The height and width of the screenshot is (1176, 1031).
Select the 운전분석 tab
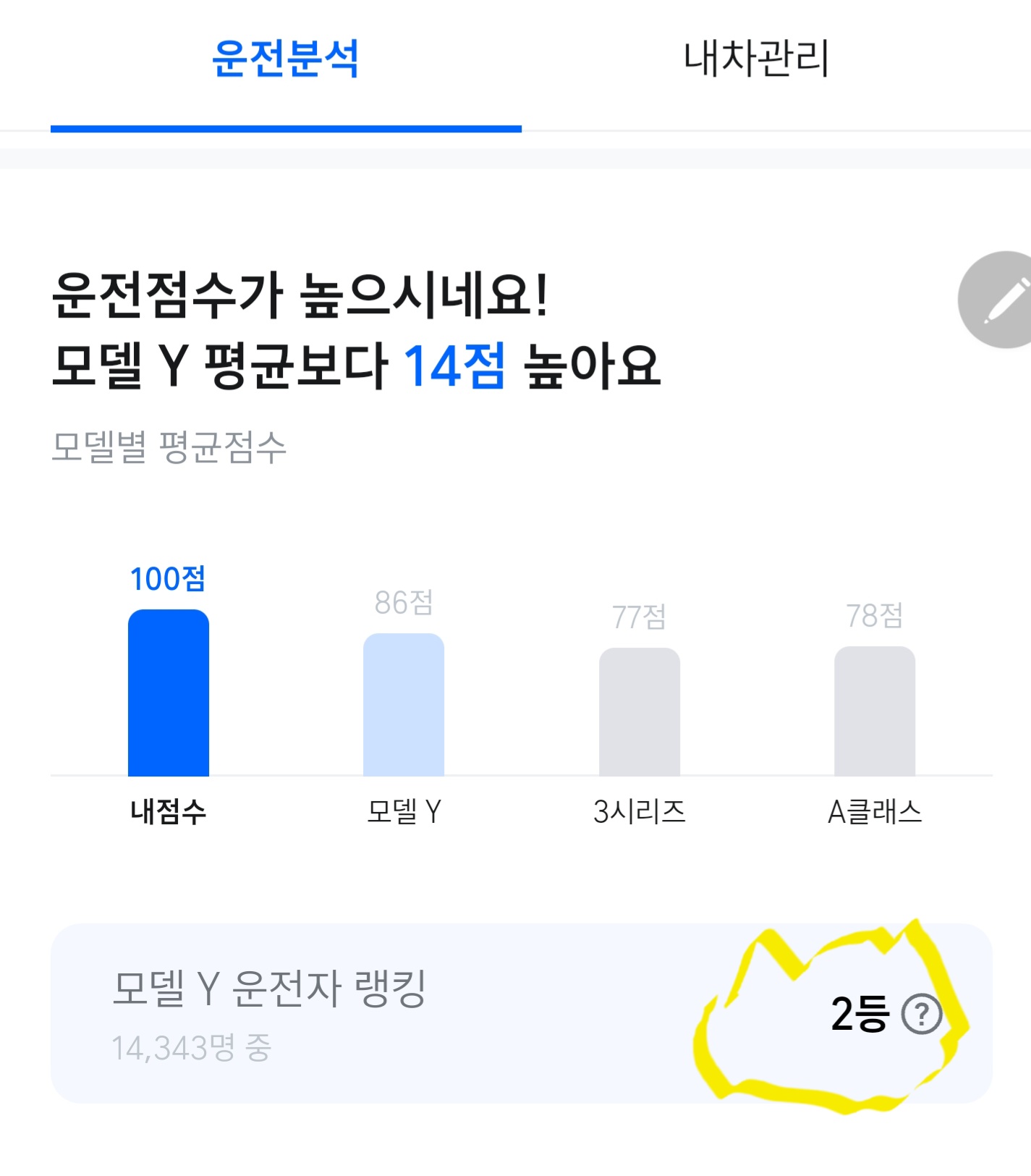click(286, 59)
